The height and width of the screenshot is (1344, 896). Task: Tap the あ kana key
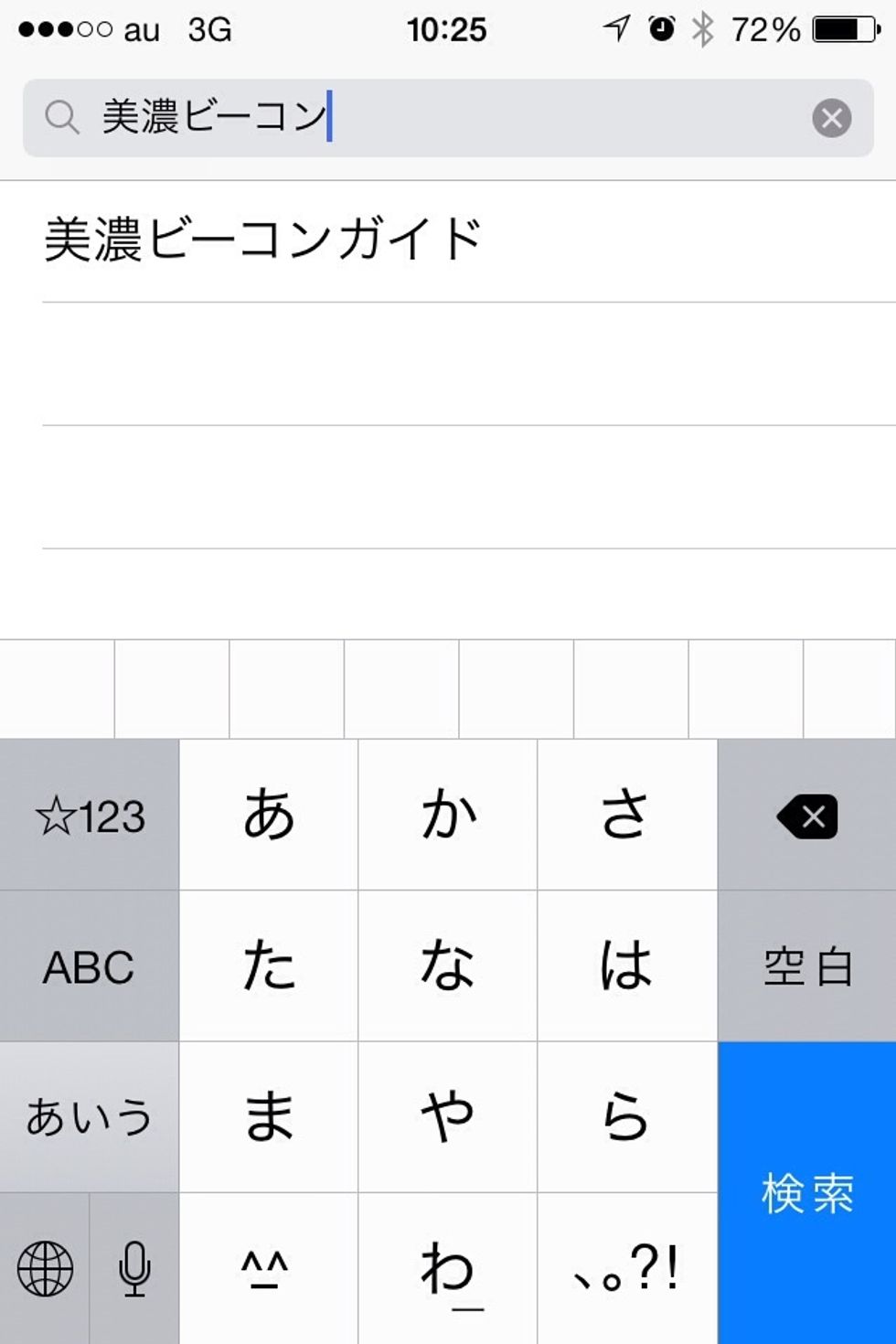click(x=267, y=816)
